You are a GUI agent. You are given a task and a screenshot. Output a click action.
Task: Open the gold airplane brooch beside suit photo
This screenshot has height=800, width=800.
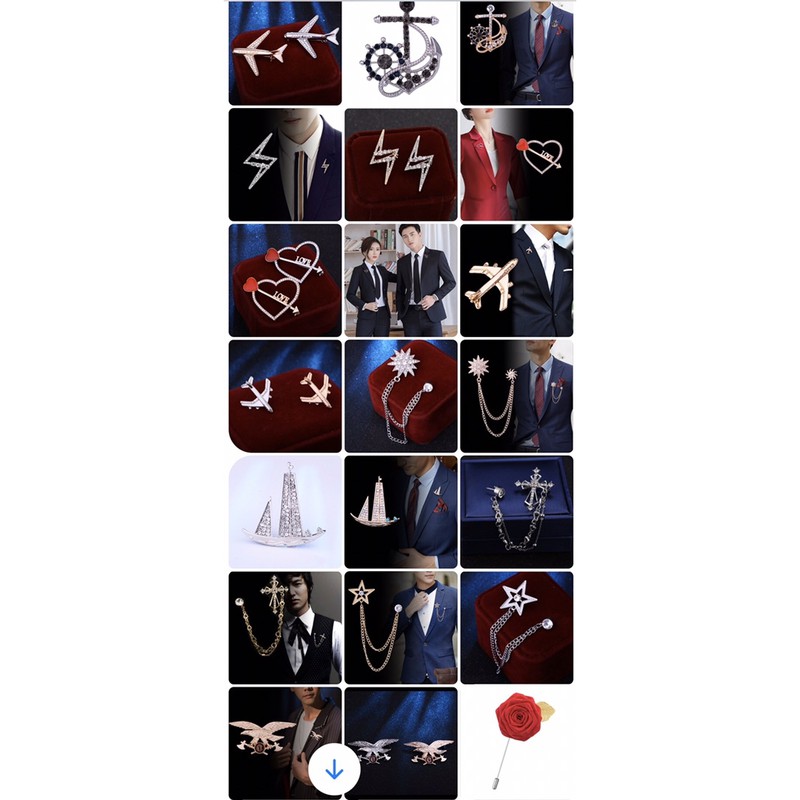pyautogui.click(x=516, y=280)
